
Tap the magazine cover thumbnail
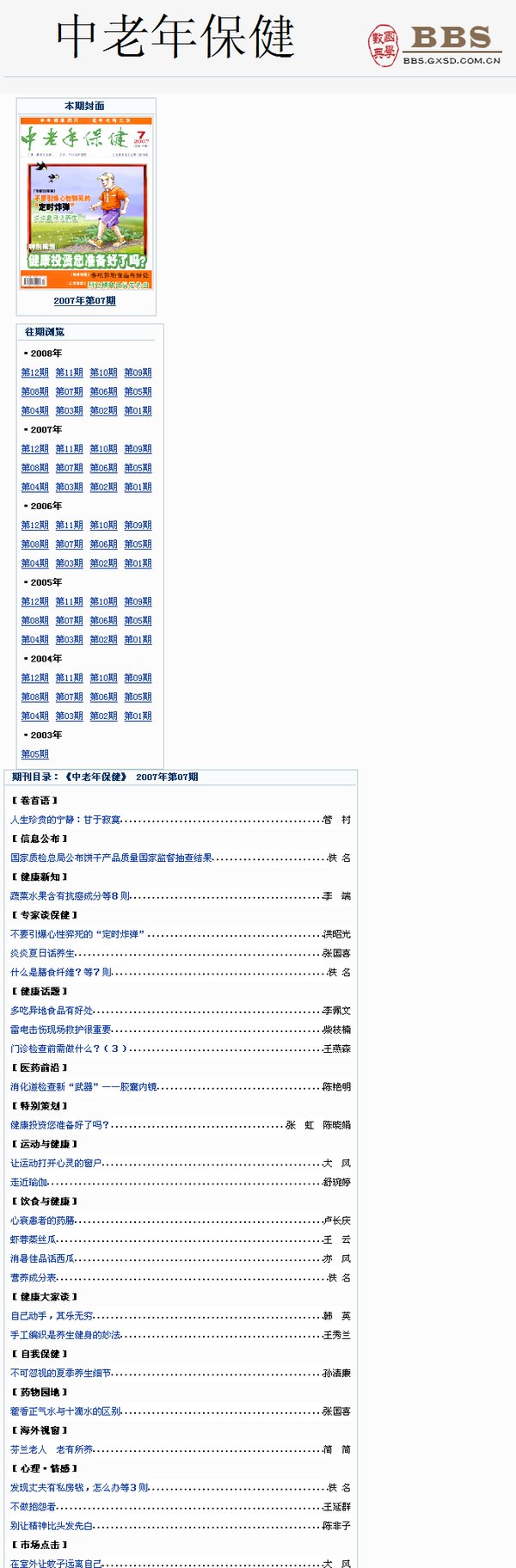point(86,203)
